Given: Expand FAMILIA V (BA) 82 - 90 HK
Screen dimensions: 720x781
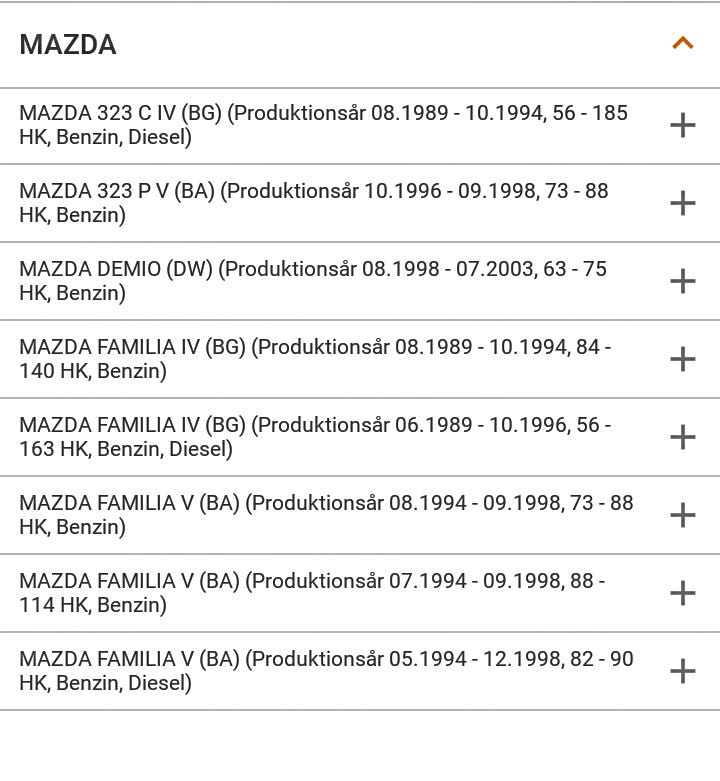Looking at the screenshot, I should 682,671.
